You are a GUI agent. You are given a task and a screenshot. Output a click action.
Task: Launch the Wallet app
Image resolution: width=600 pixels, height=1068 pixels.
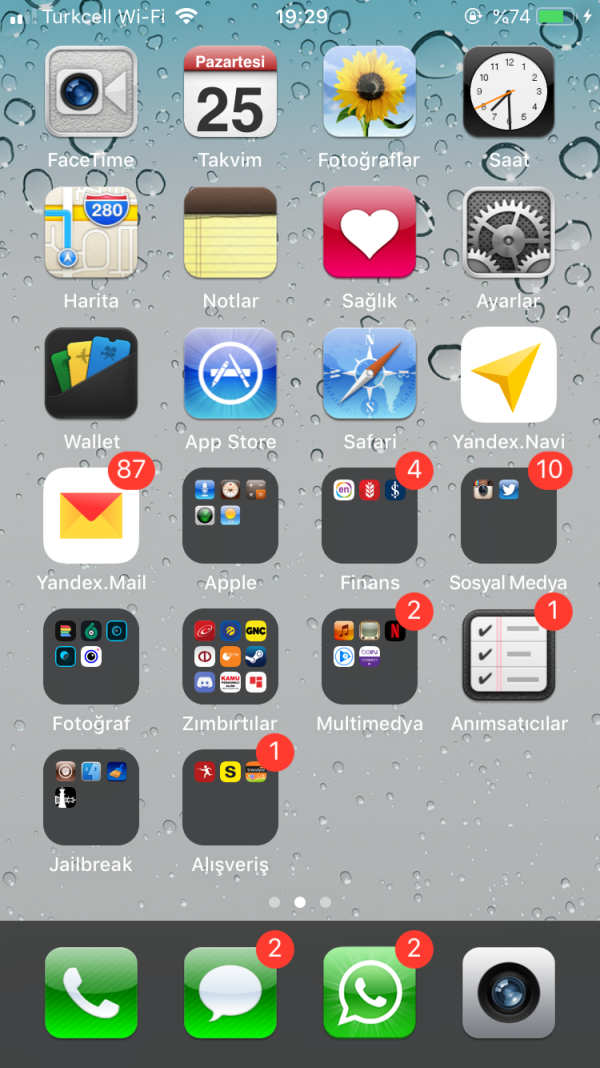(x=91, y=374)
